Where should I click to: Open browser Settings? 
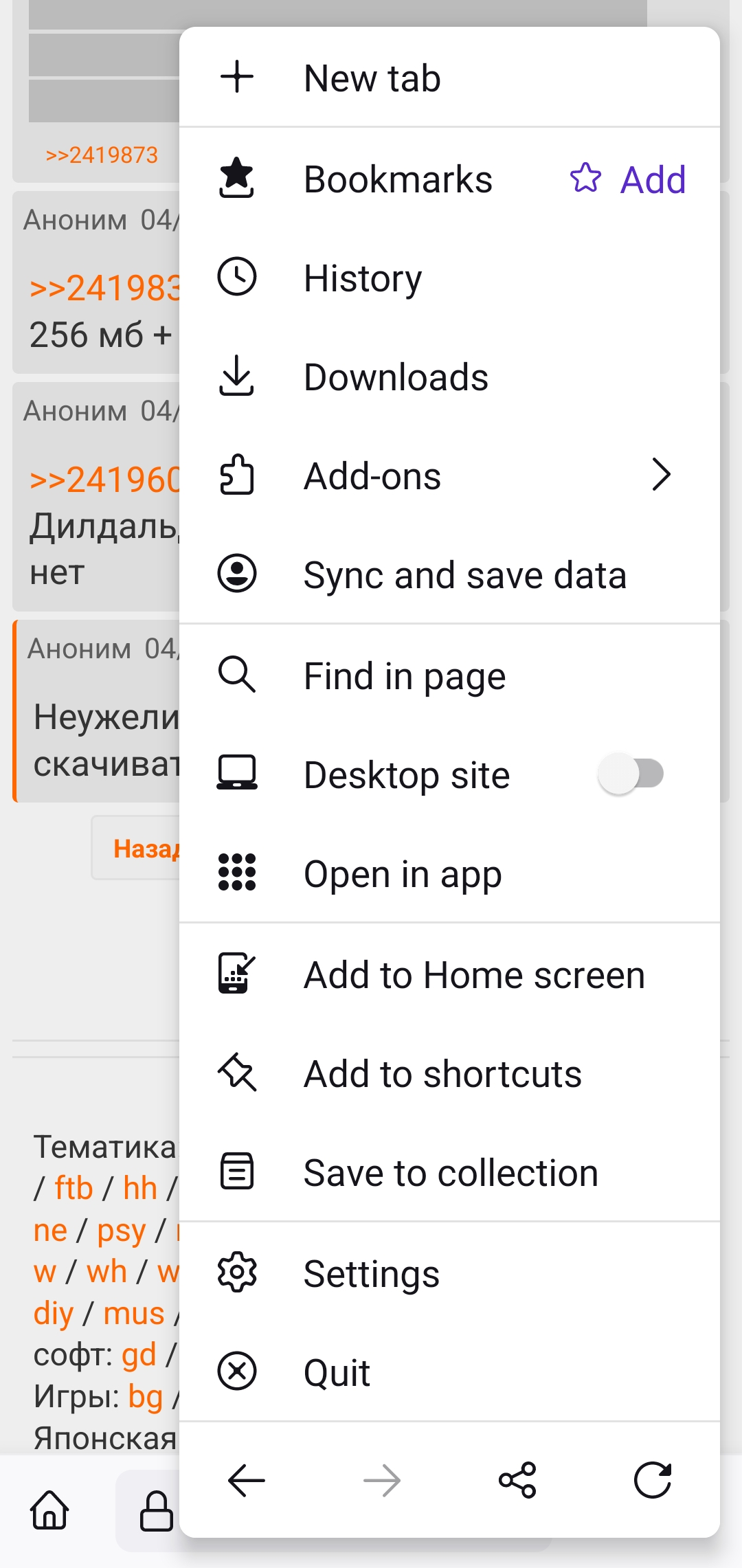(x=449, y=1273)
